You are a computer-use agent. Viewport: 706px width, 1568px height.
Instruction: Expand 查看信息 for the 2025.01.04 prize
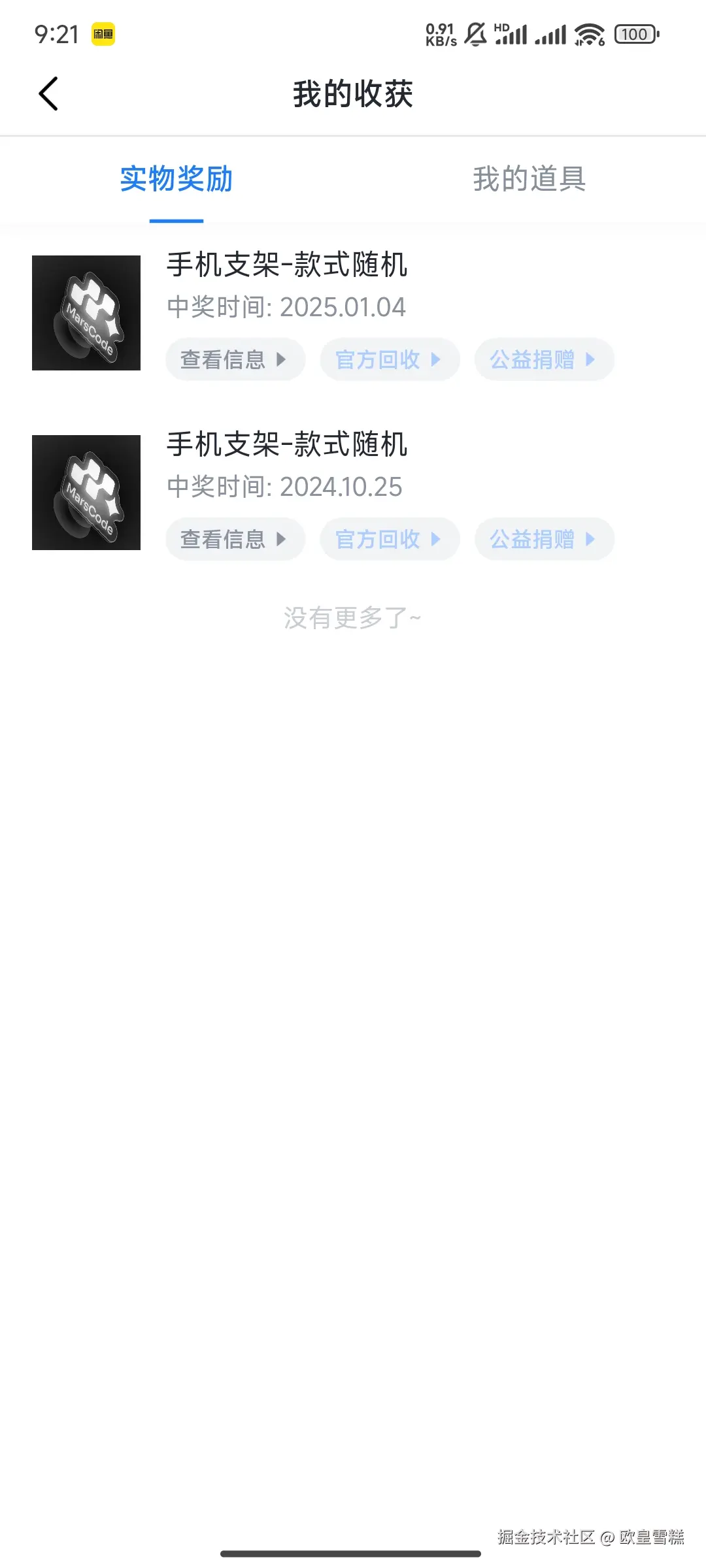pyautogui.click(x=235, y=359)
